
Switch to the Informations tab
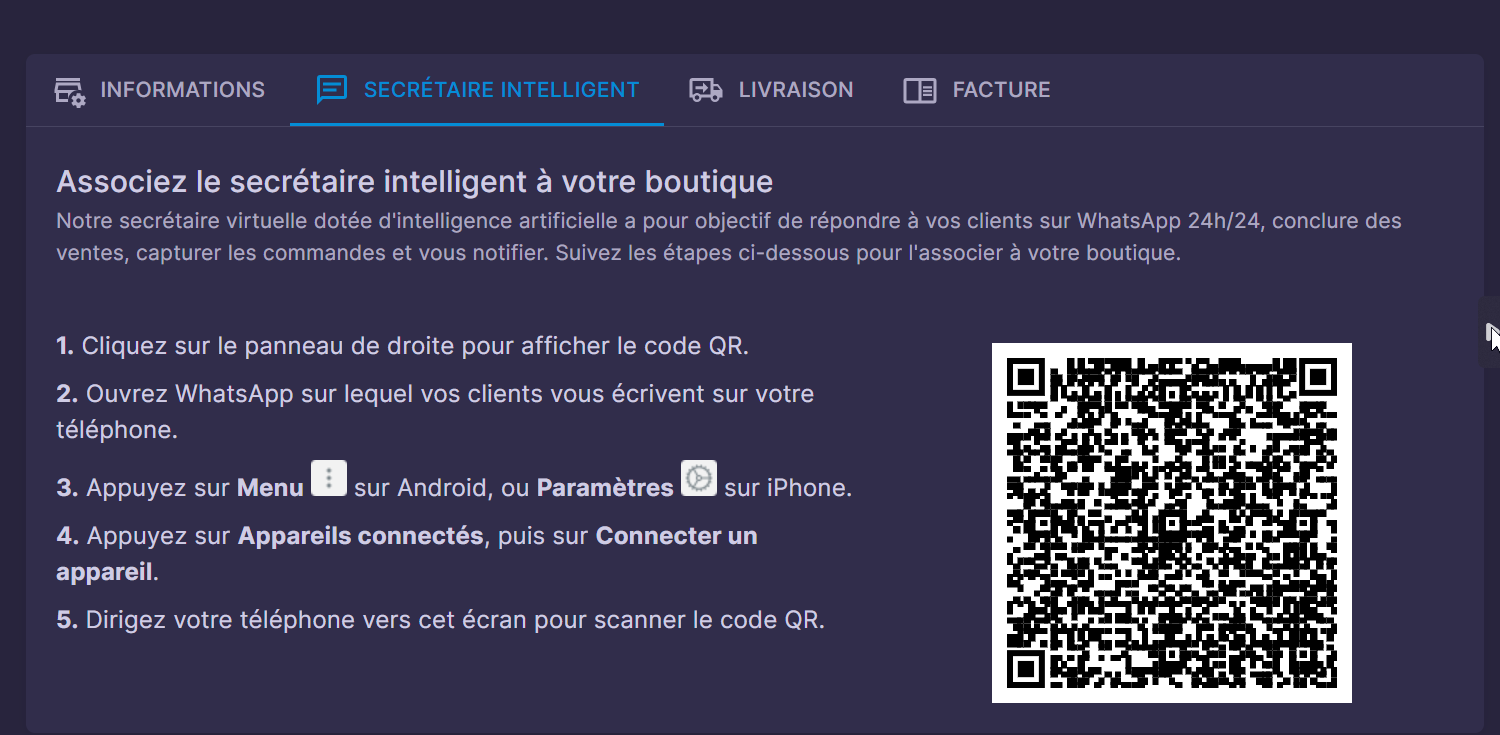[159, 90]
